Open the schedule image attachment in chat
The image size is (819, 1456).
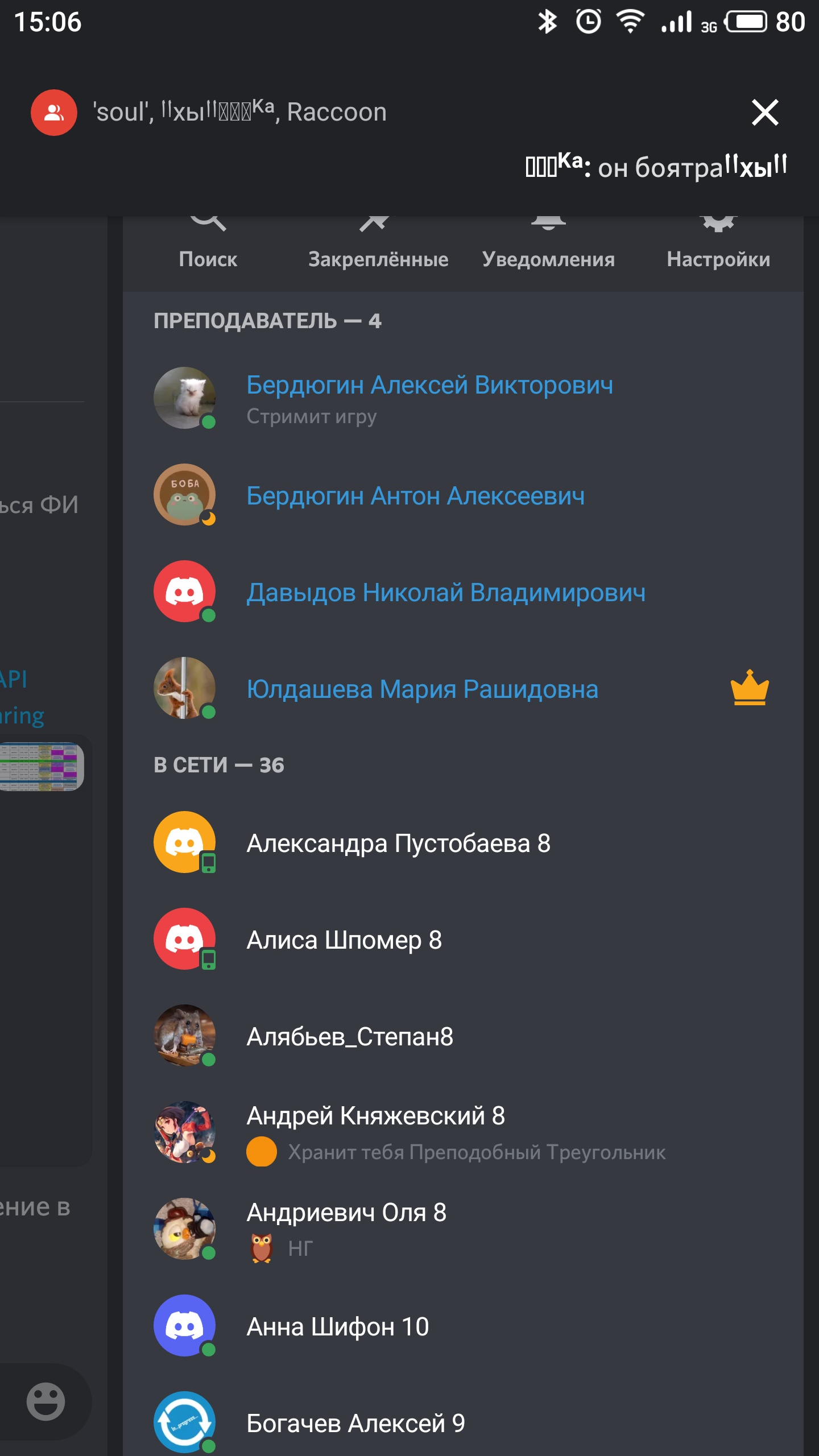[41, 767]
